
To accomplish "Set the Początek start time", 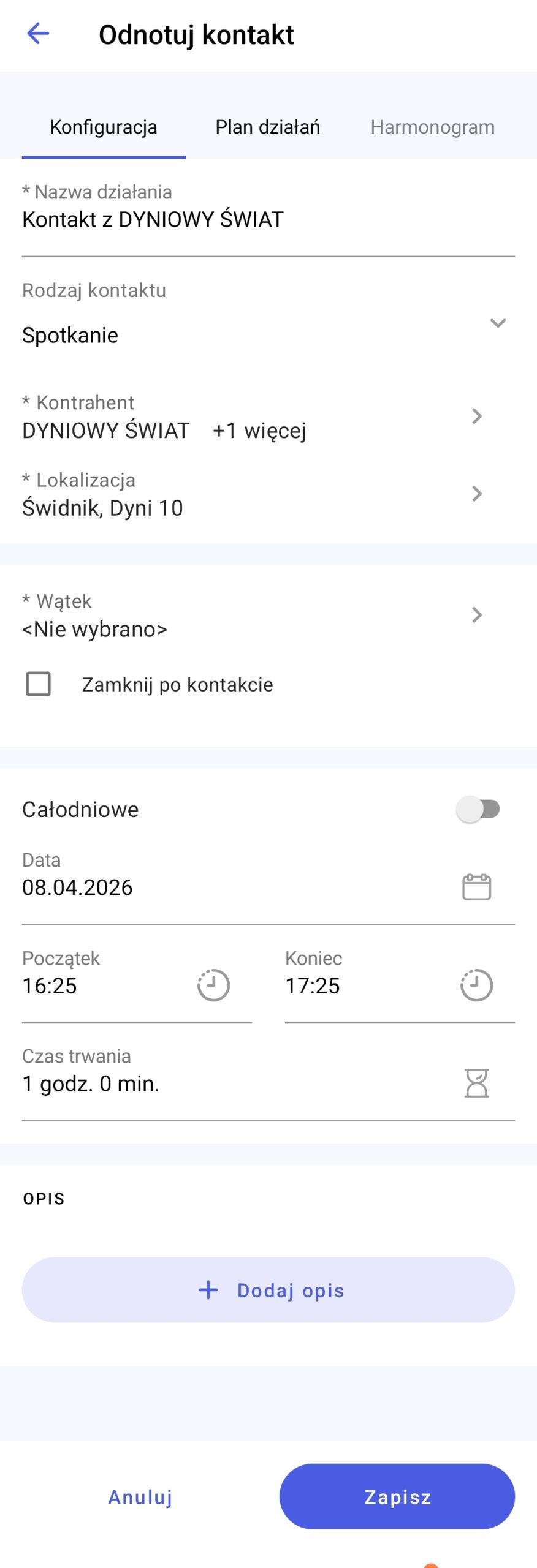I will 213,986.
